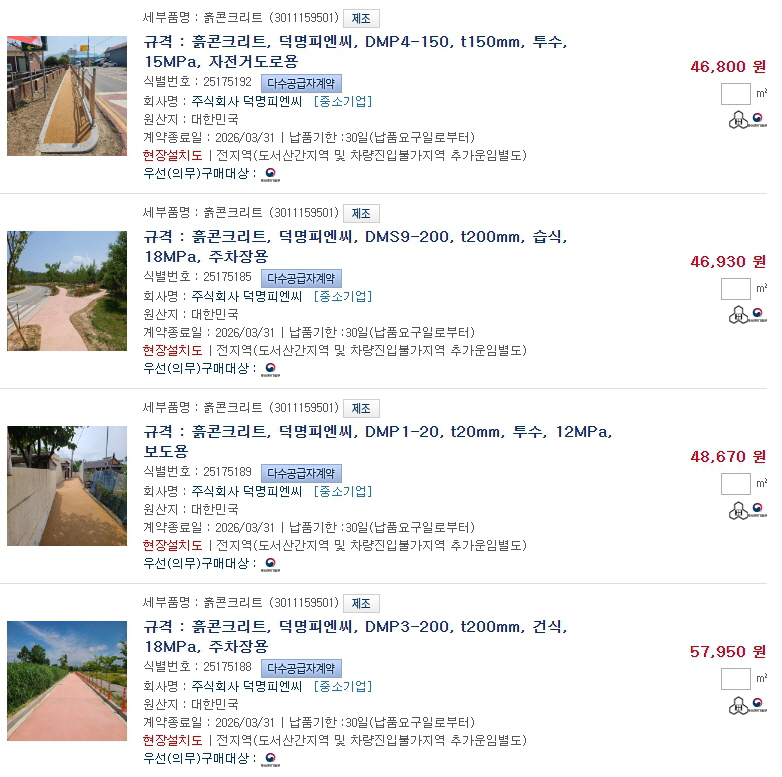
Task: Tap the DMP3-200 product photo
Action: point(67,681)
